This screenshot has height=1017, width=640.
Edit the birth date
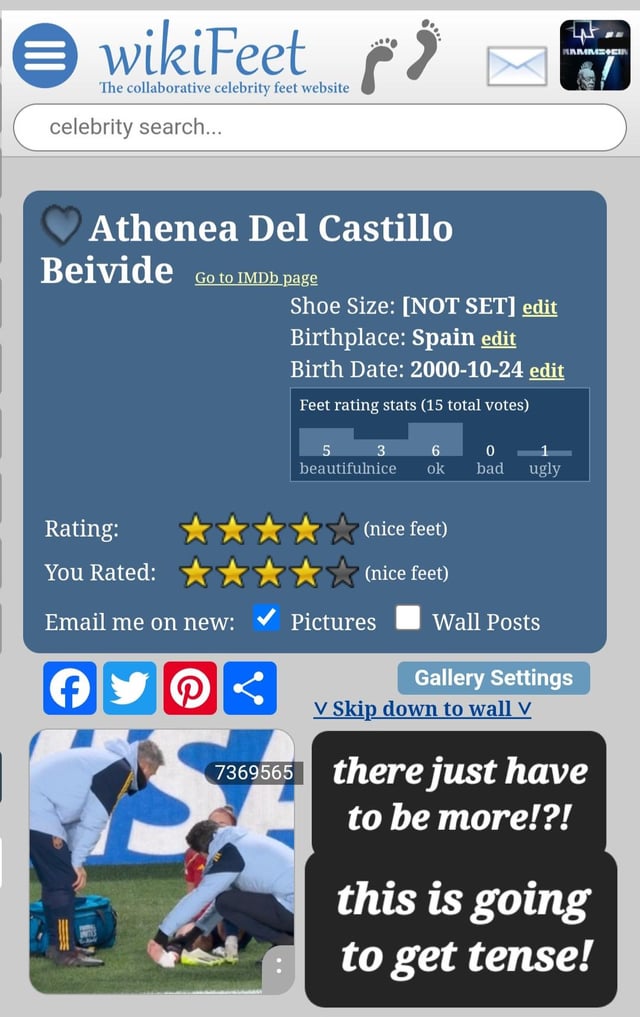tap(546, 370)
